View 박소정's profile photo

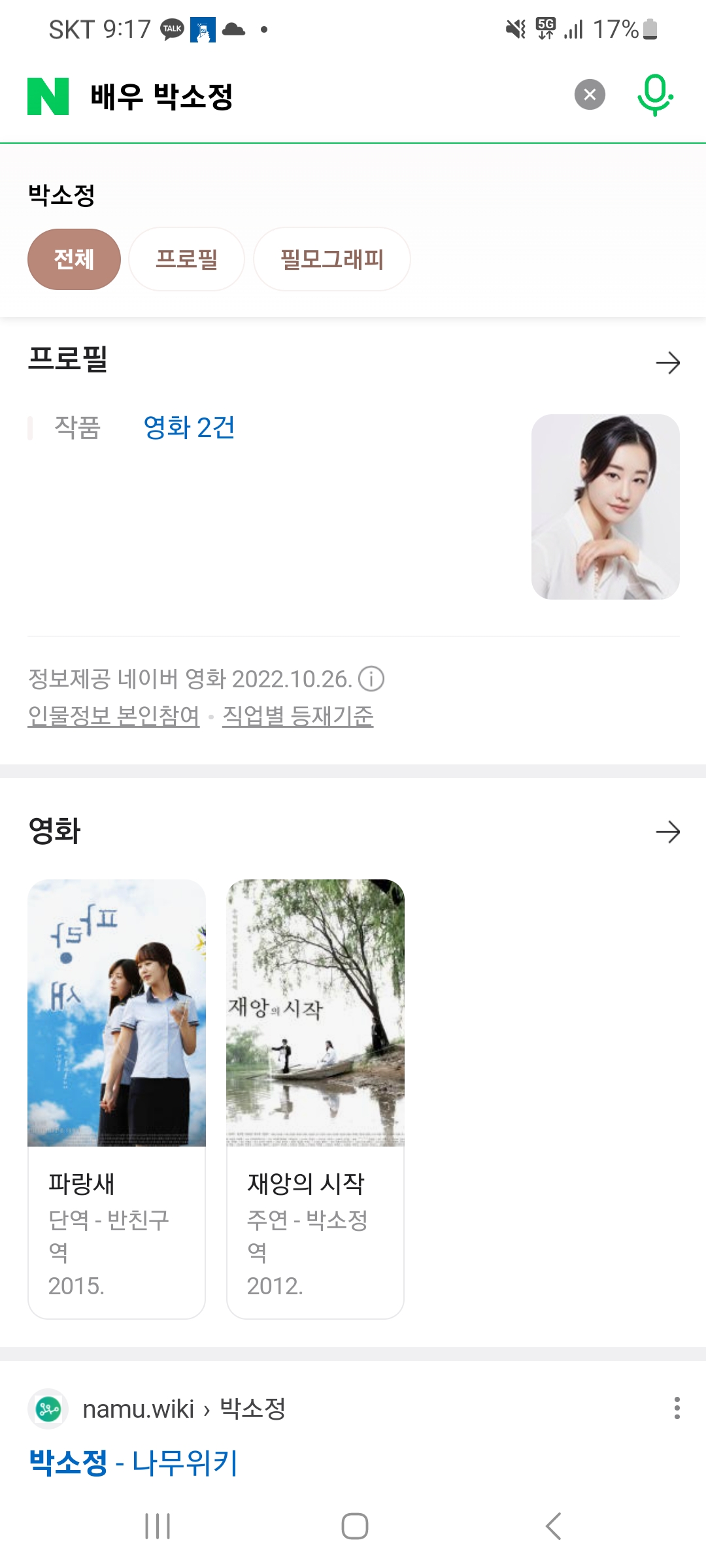point(605,506)
